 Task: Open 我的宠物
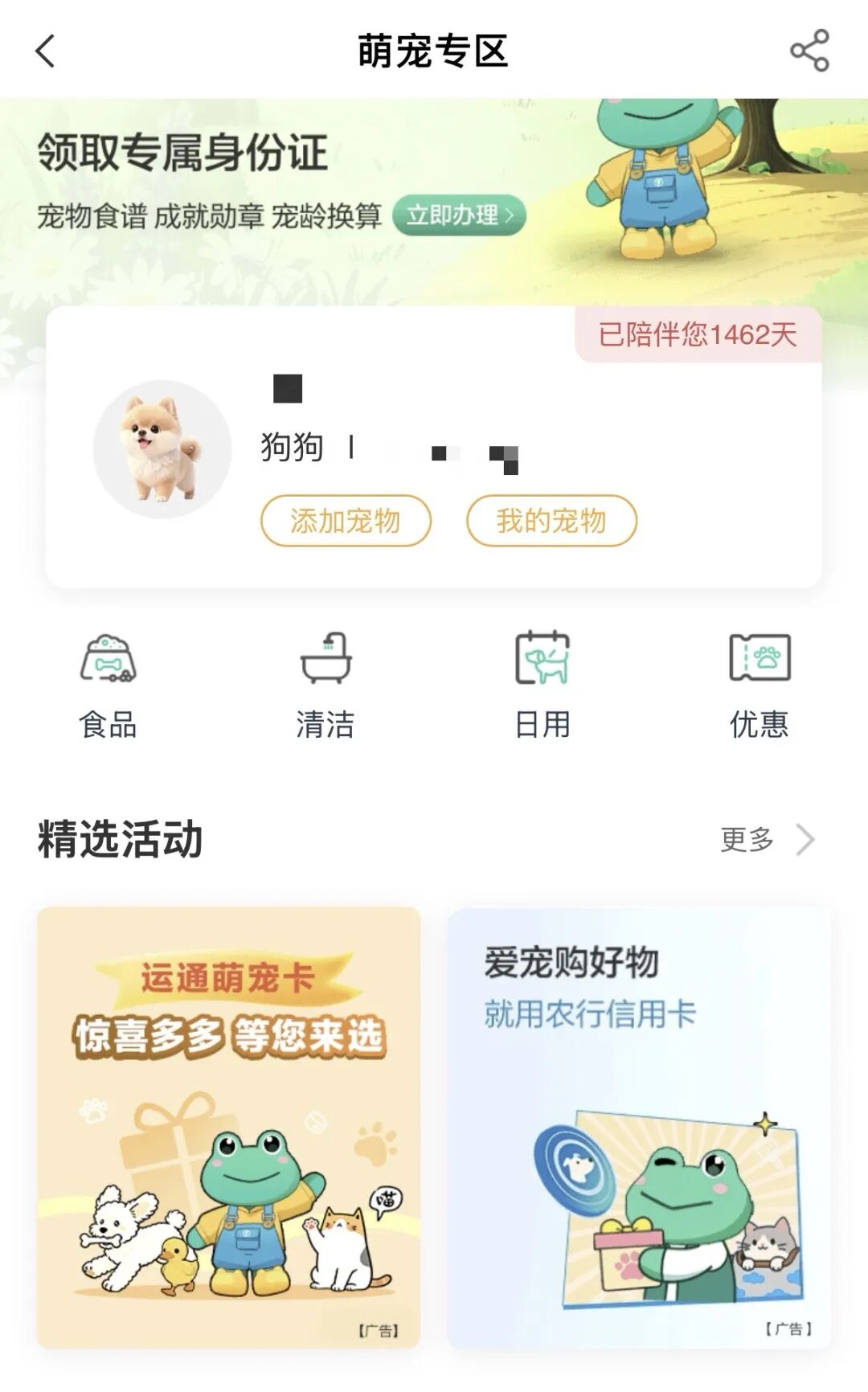pyautogui.click(x=551, y=521)
